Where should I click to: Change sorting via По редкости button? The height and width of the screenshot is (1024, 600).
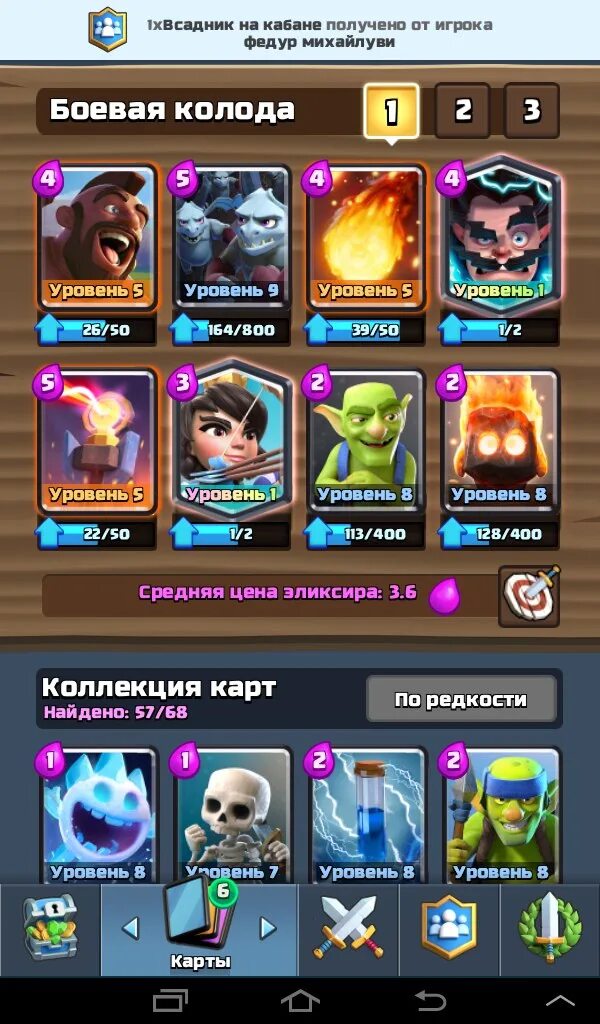[461, 699]
